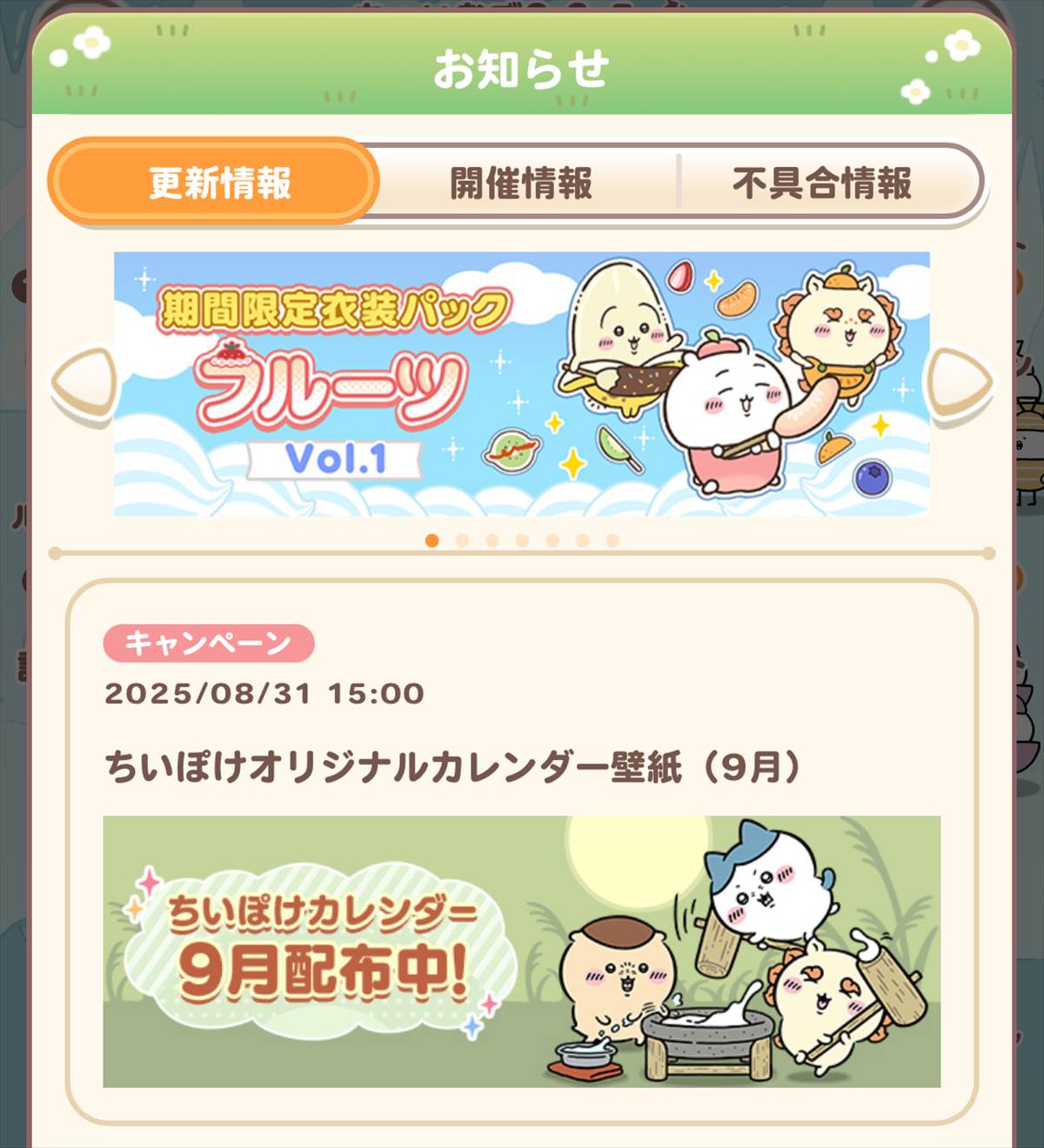Show the previous banner with left arrow
Viewport: 1044px width, 1148px height.
pyautogui.click(x=84, y=383)
